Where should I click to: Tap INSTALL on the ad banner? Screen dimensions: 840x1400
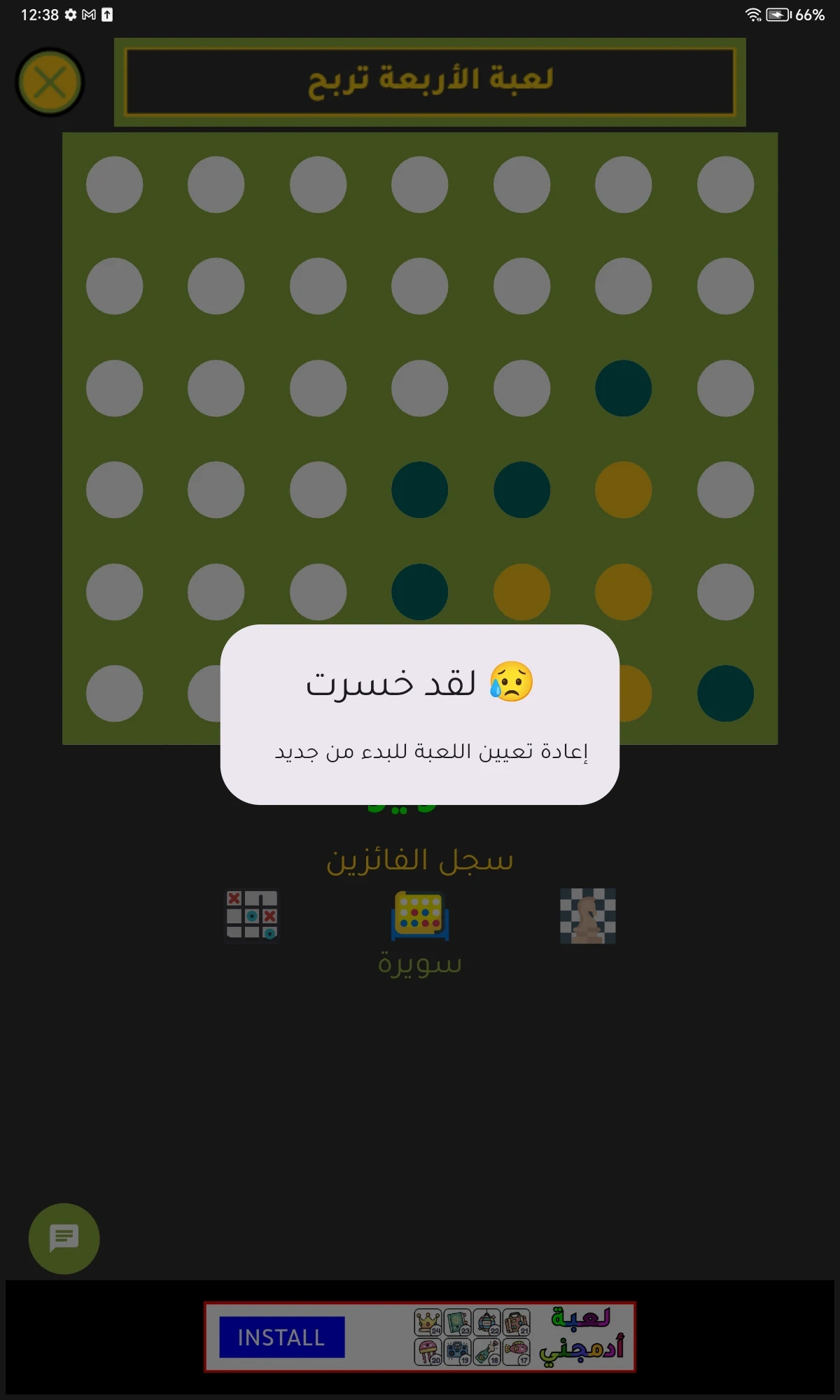pos(281,1337)
